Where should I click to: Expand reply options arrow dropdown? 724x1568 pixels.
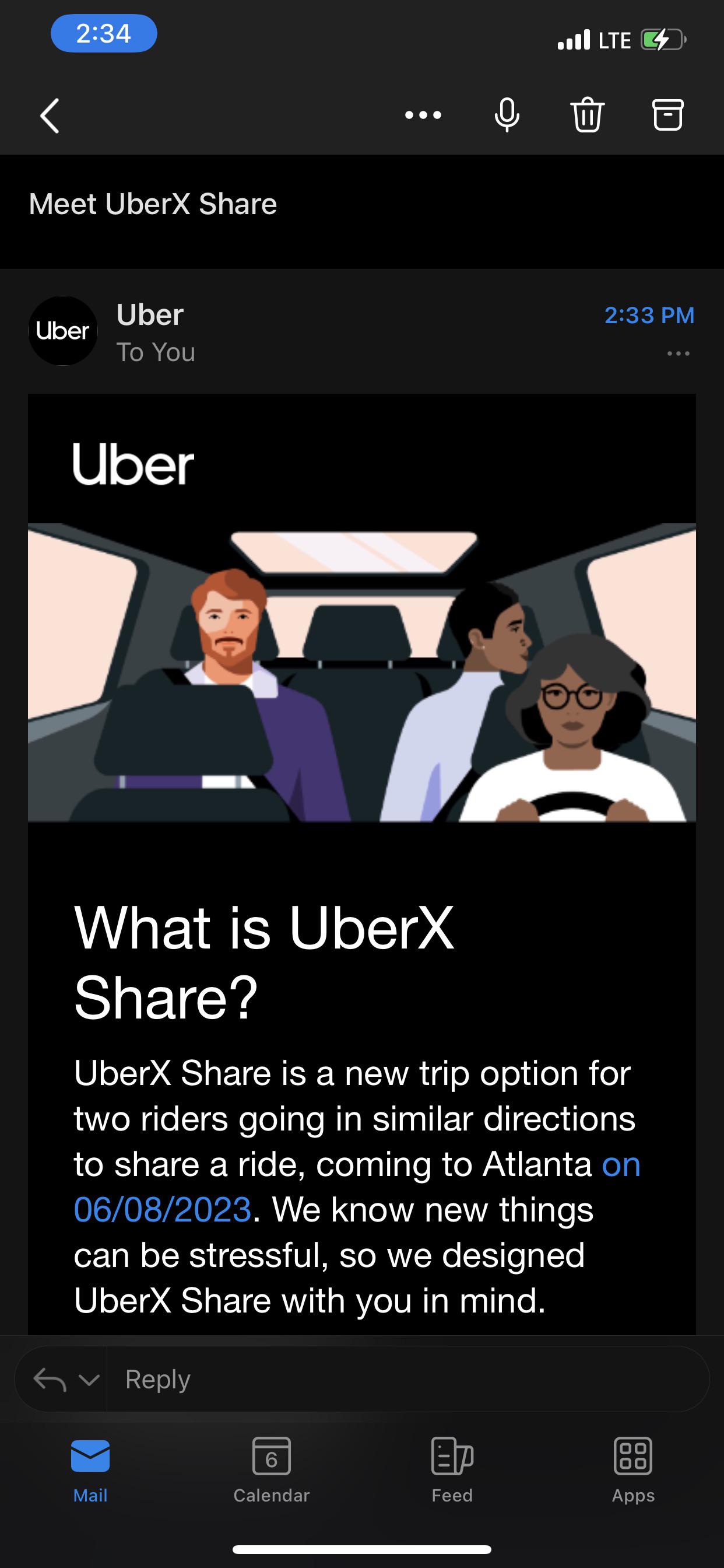89,1380
